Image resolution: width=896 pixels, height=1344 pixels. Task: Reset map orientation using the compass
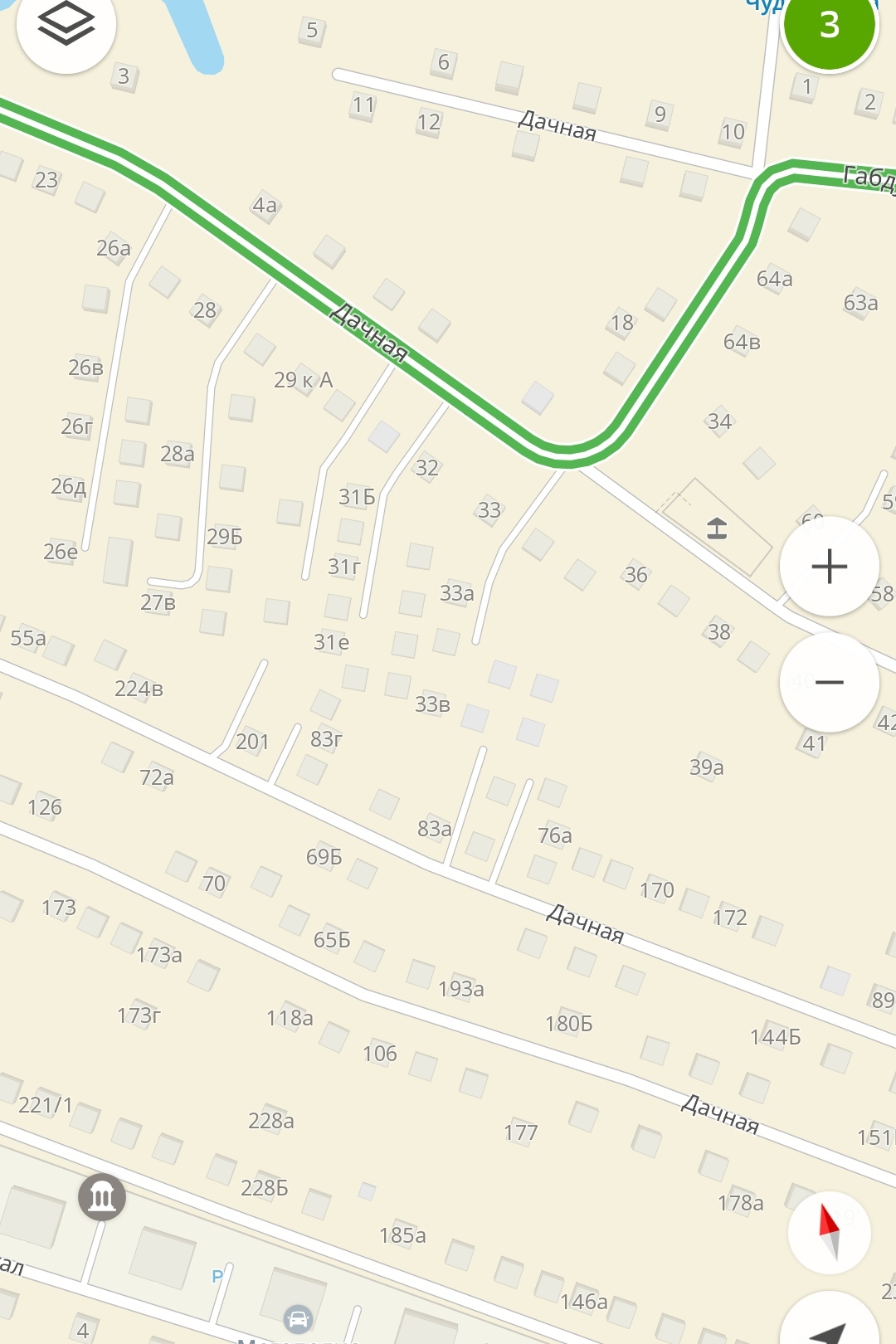point(829,1232)
